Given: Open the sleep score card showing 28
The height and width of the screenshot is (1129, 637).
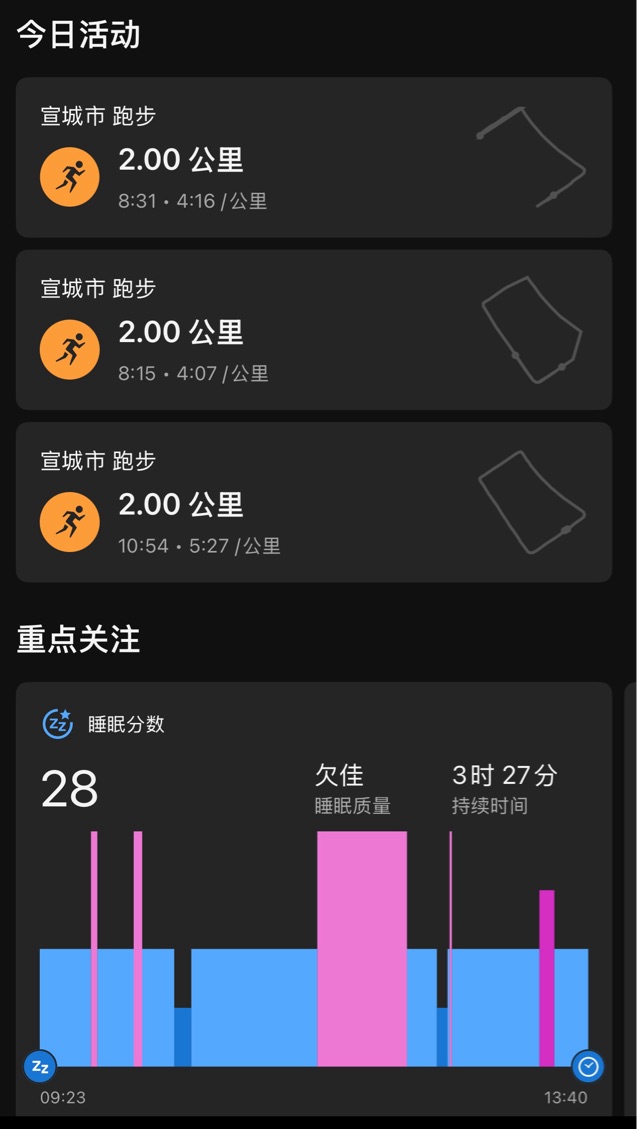Looking at the screenshot, I should [x=314, y=899].
